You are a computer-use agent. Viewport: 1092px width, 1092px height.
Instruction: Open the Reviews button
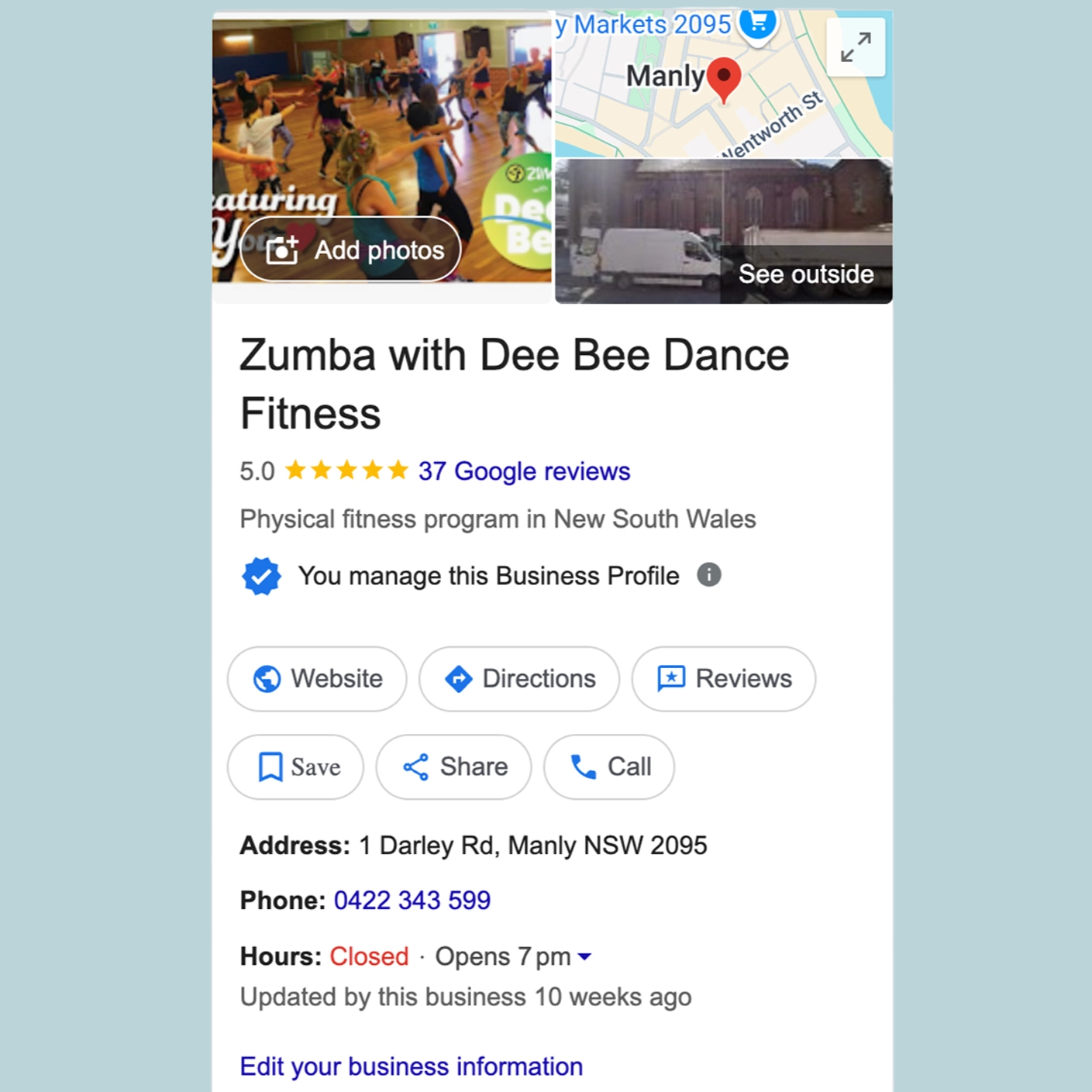(723, 679)
